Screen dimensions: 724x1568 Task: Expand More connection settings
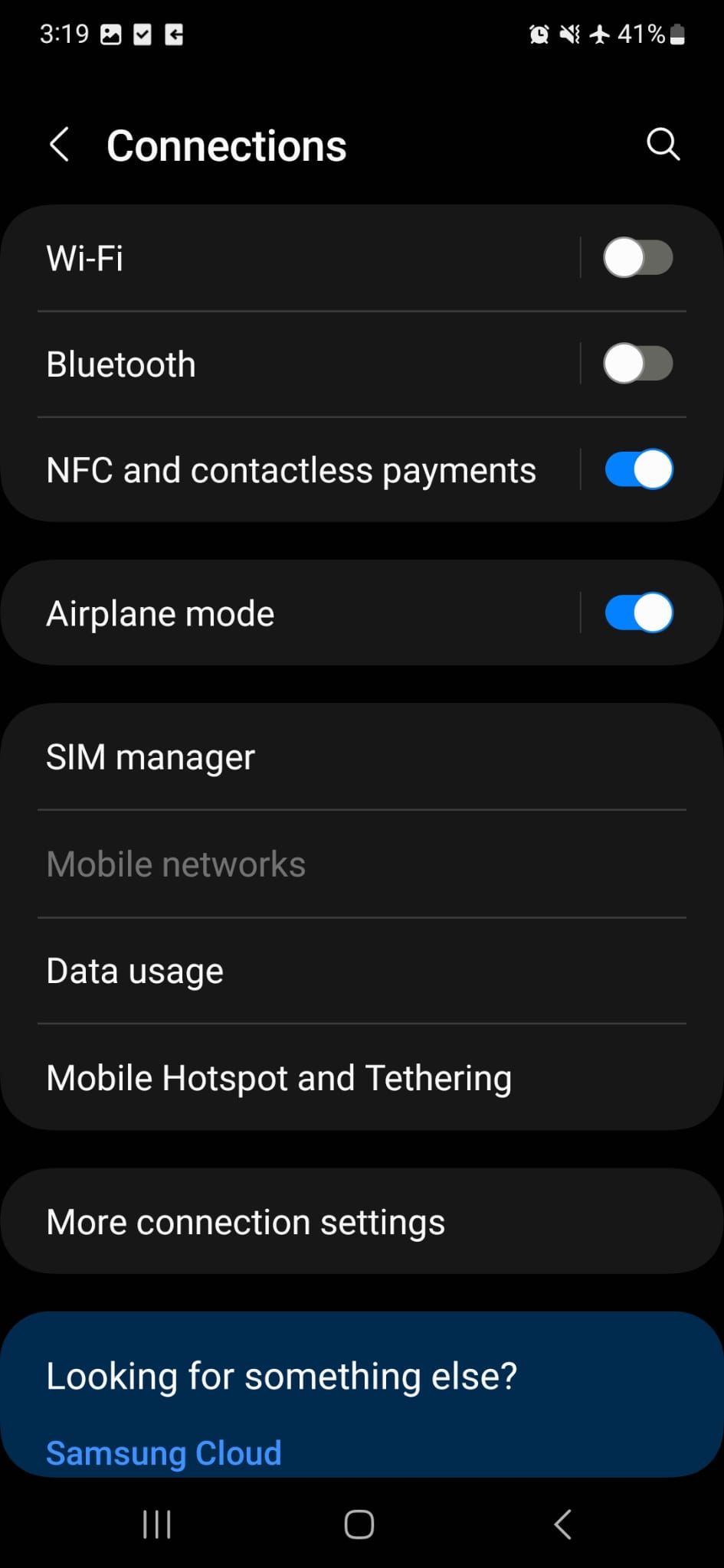tap(244, 1221)
